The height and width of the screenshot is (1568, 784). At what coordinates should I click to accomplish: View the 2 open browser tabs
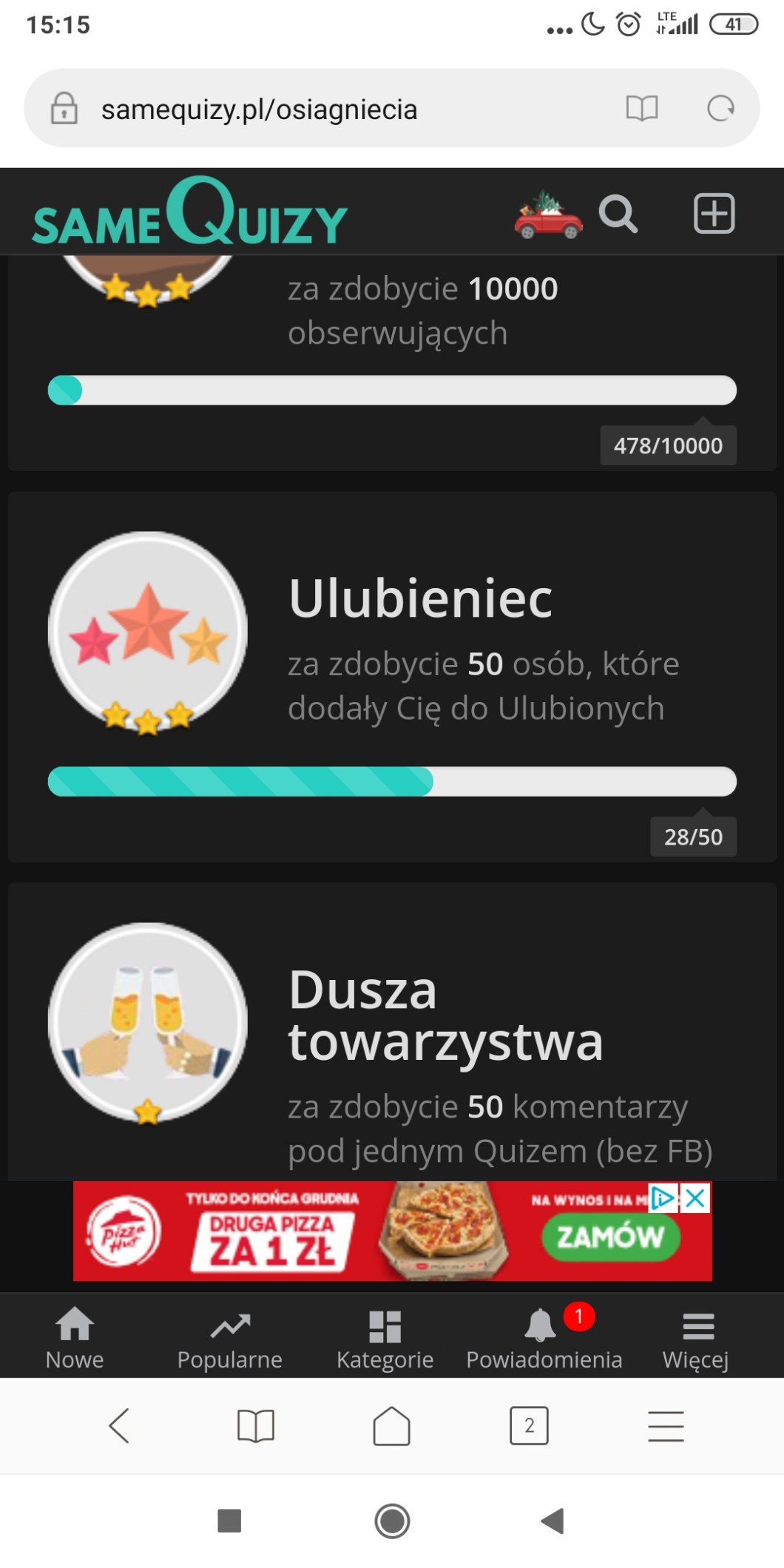[x=529, y=1425]
